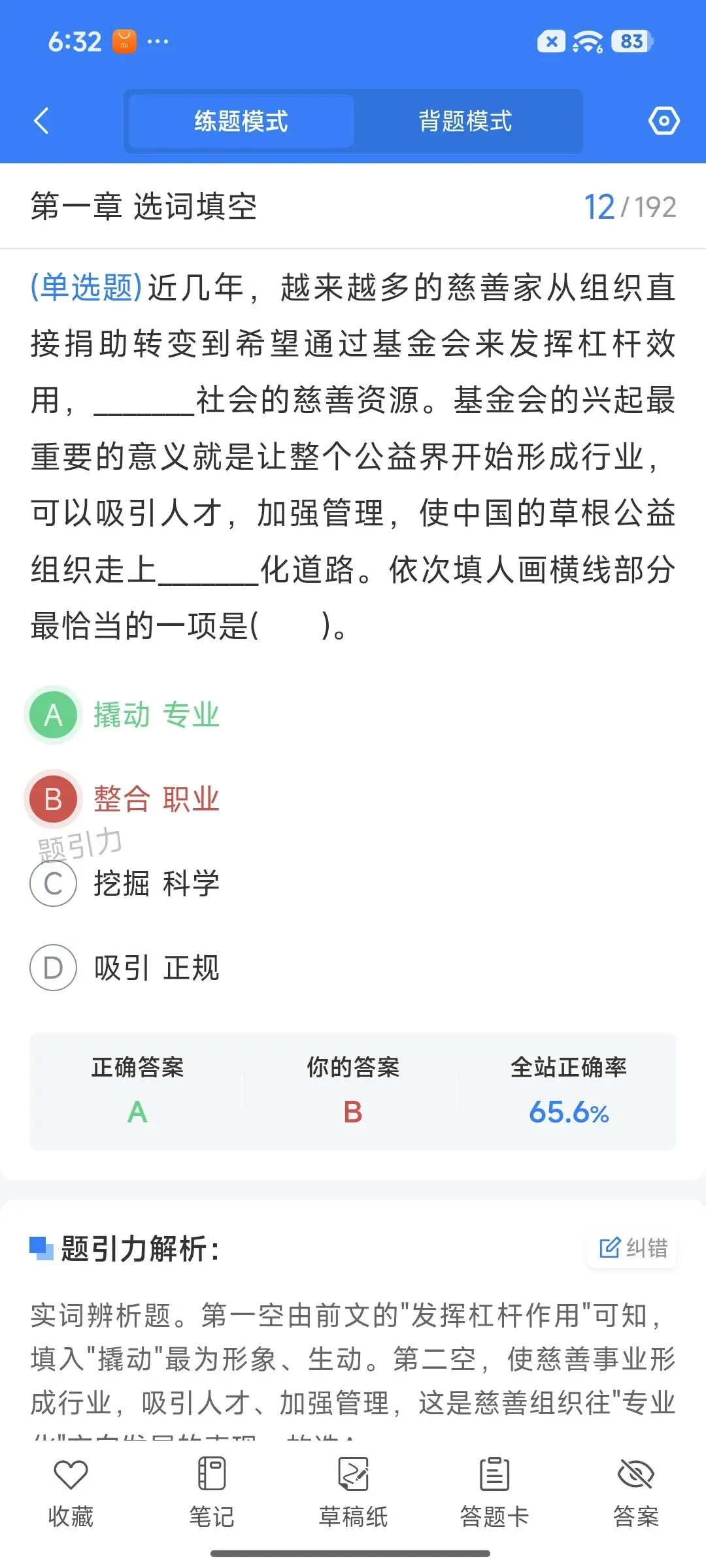
Task: Tap 纠错 to report an error
Action: point(633,1248)
